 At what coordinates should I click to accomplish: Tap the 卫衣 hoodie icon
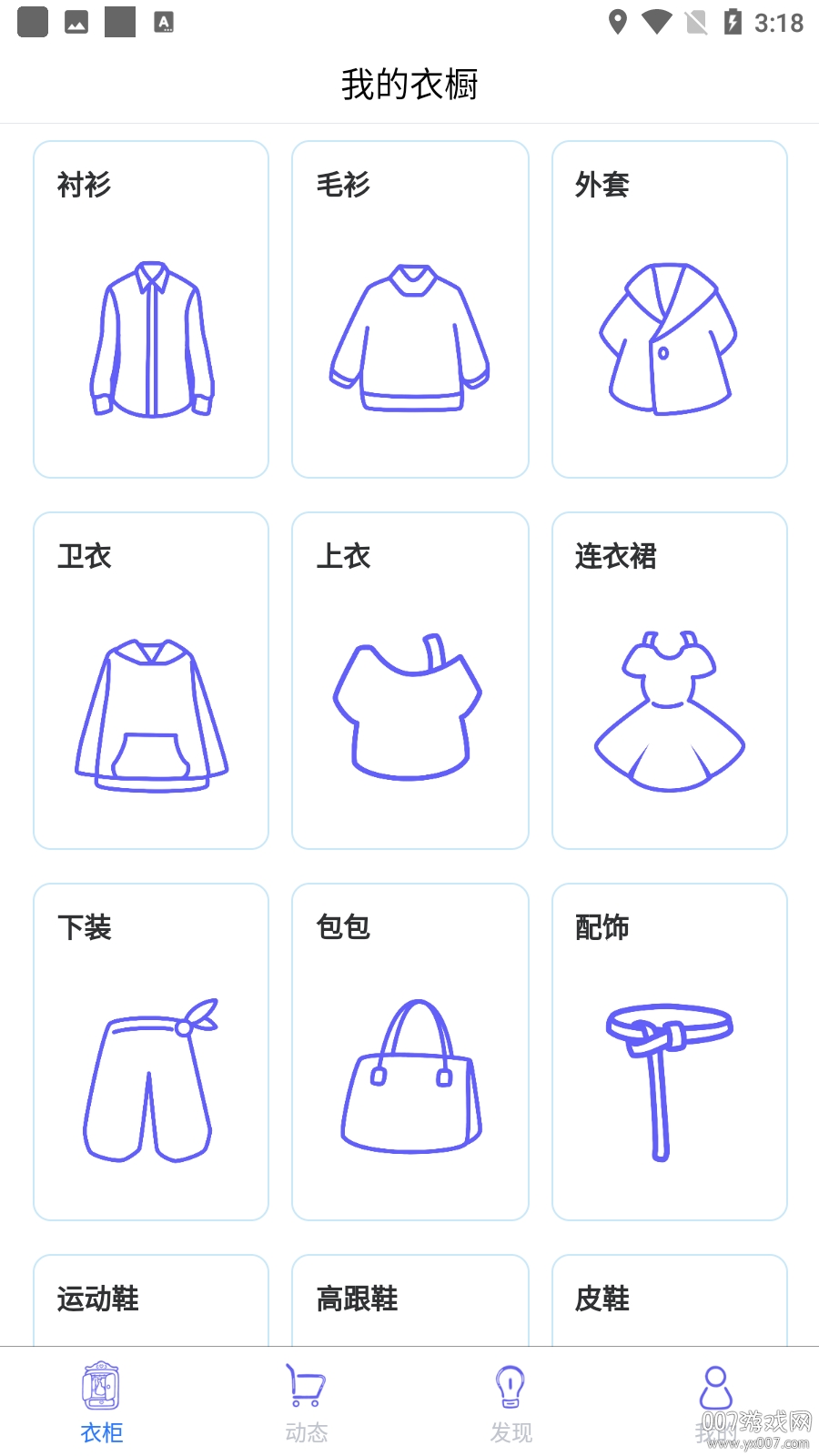click(151, 714)
